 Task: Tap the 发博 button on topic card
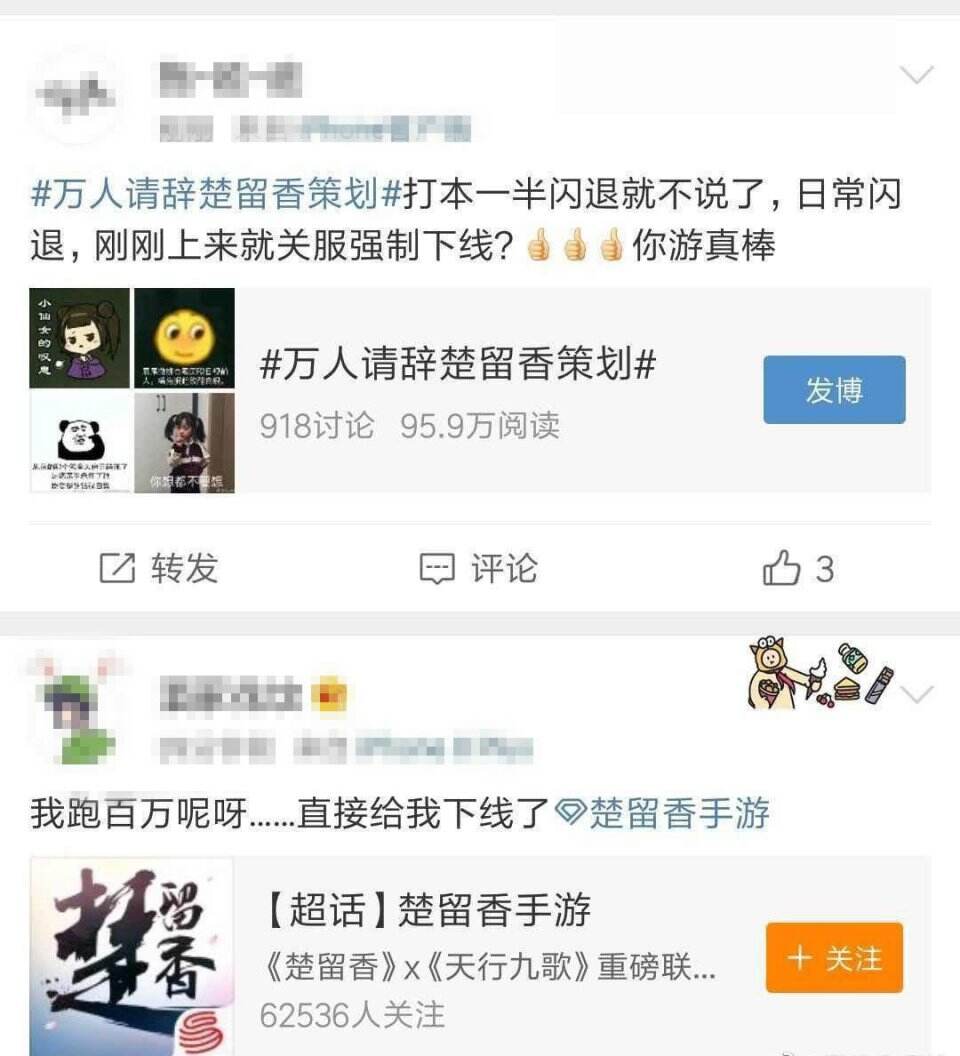coord(834,390)
